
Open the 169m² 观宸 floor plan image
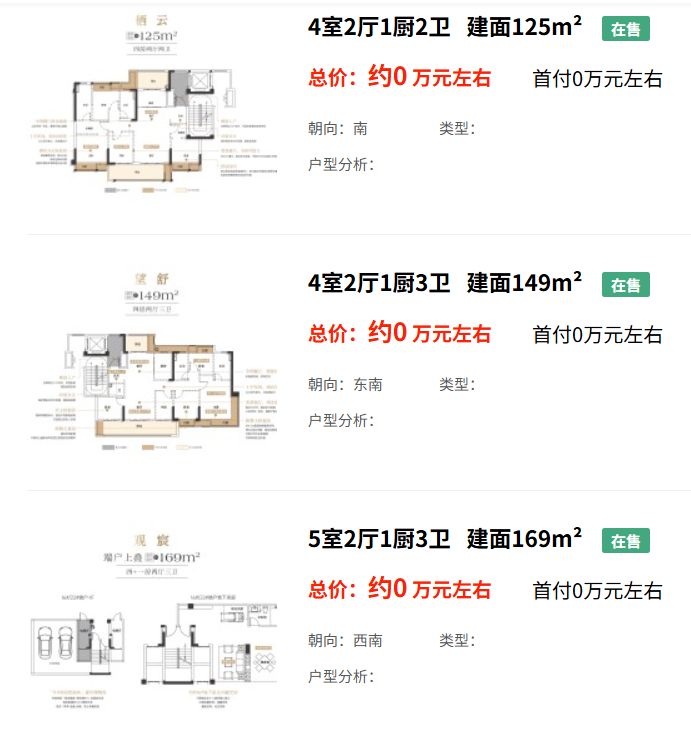point(153,622)
